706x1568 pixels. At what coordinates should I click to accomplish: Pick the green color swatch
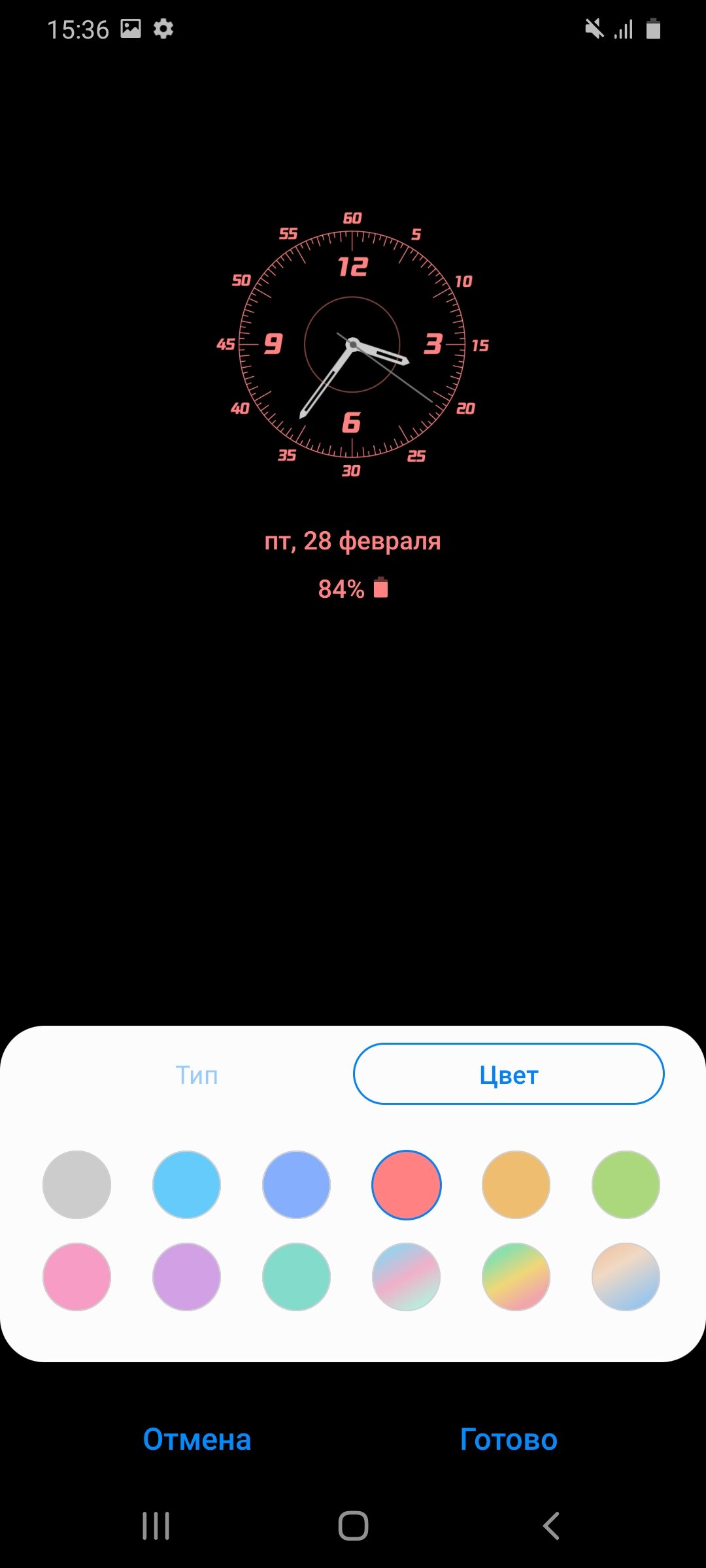(626, 1184)
